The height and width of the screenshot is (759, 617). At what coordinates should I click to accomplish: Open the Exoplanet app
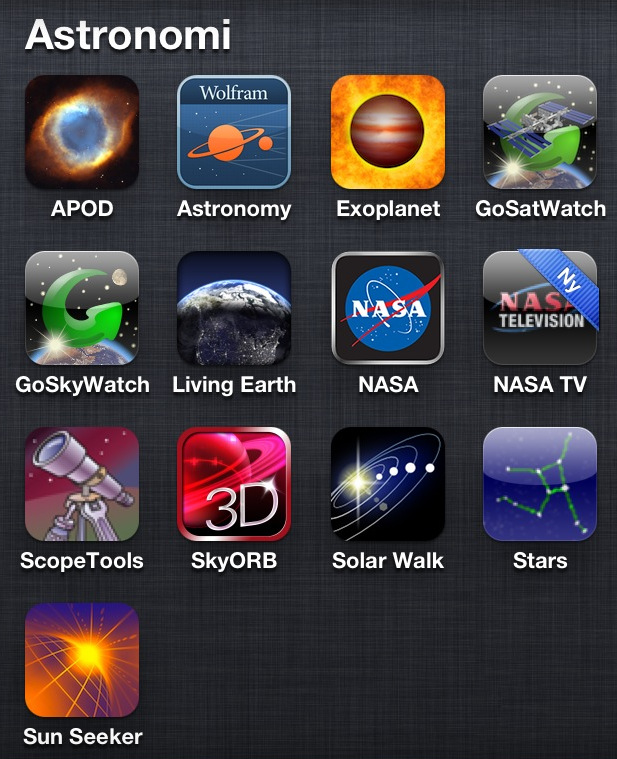pyautogui.click(x=388, y=132)
